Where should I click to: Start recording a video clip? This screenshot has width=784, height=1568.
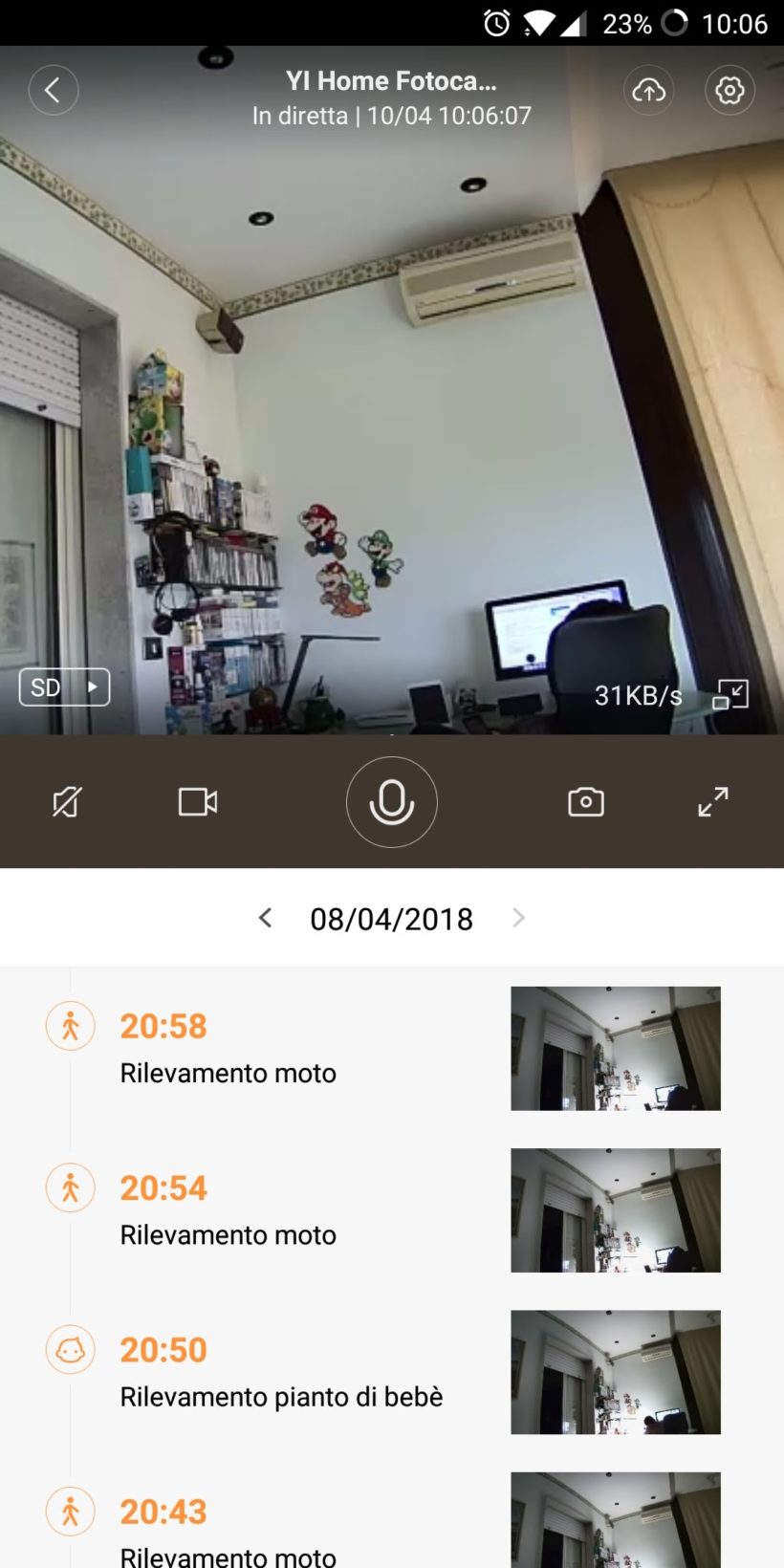[x=198, y=802]
